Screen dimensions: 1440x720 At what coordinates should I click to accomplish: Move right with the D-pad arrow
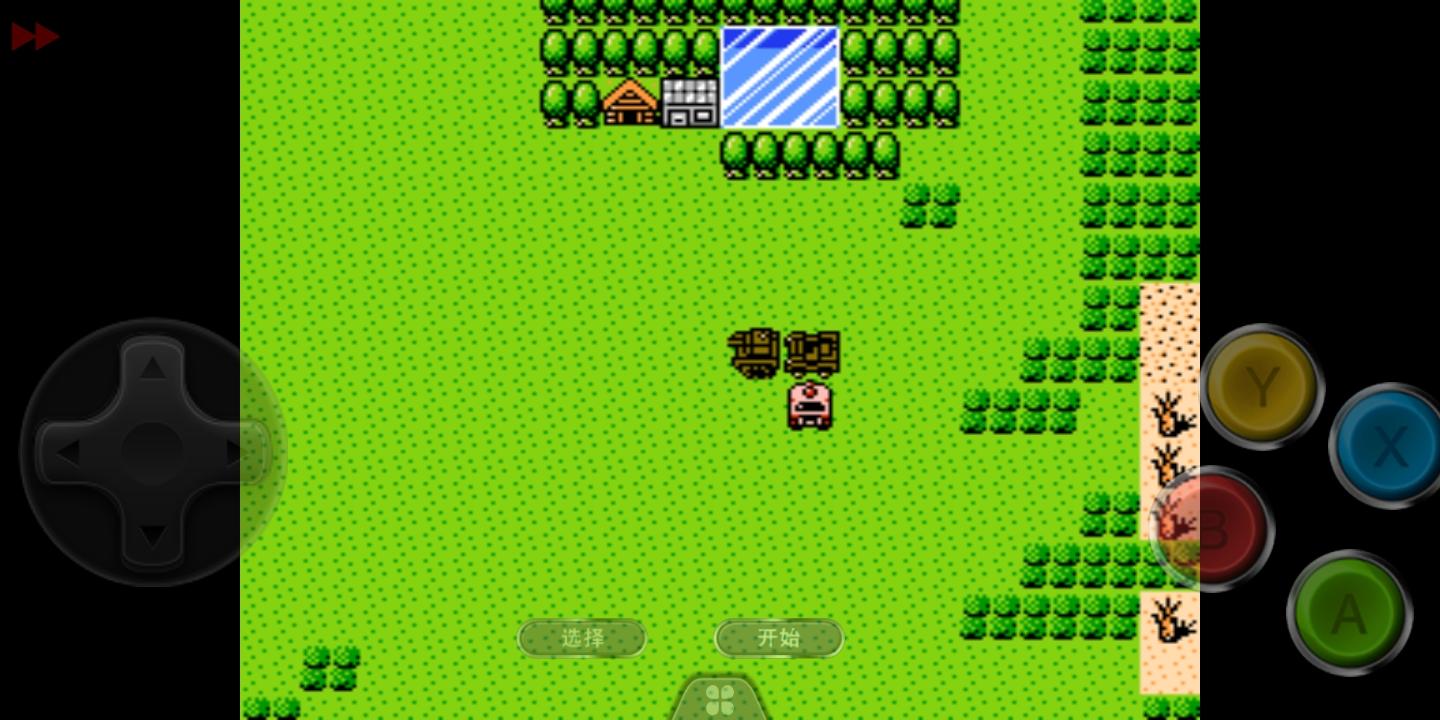(238, 453)
